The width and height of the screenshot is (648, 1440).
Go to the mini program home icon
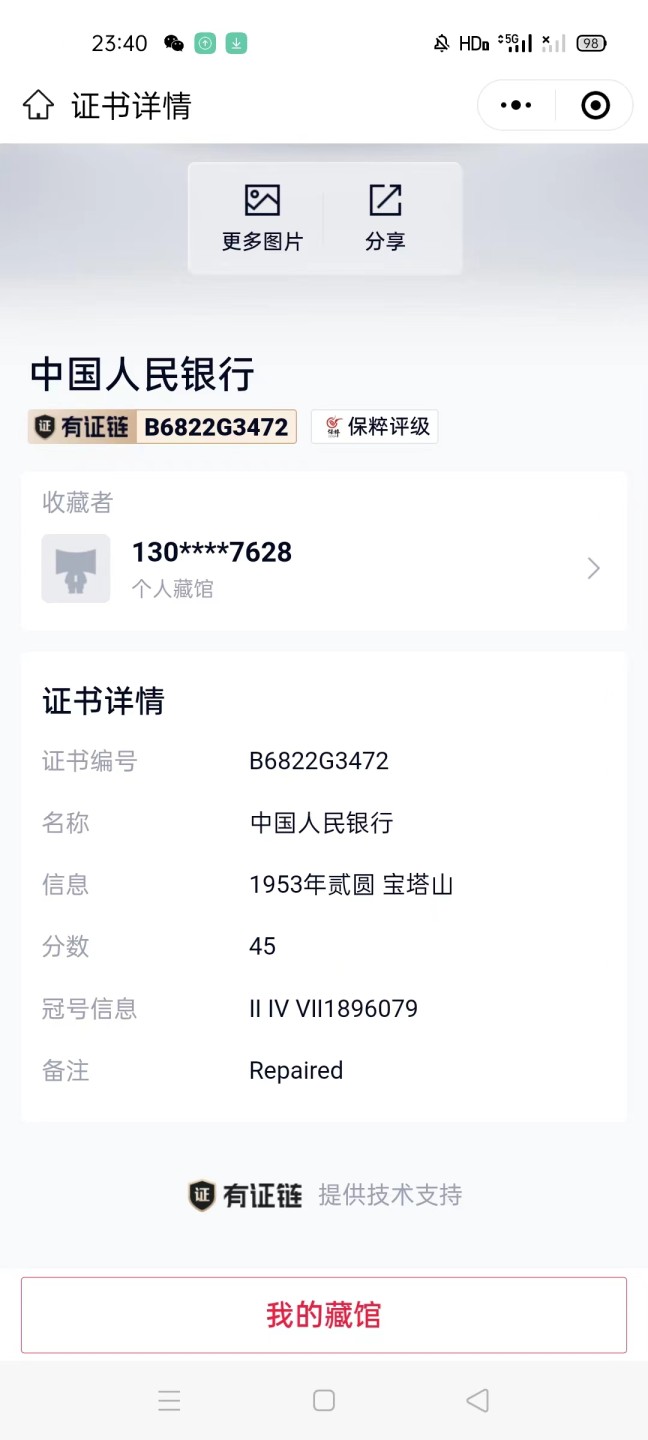[x=38, y=105]
